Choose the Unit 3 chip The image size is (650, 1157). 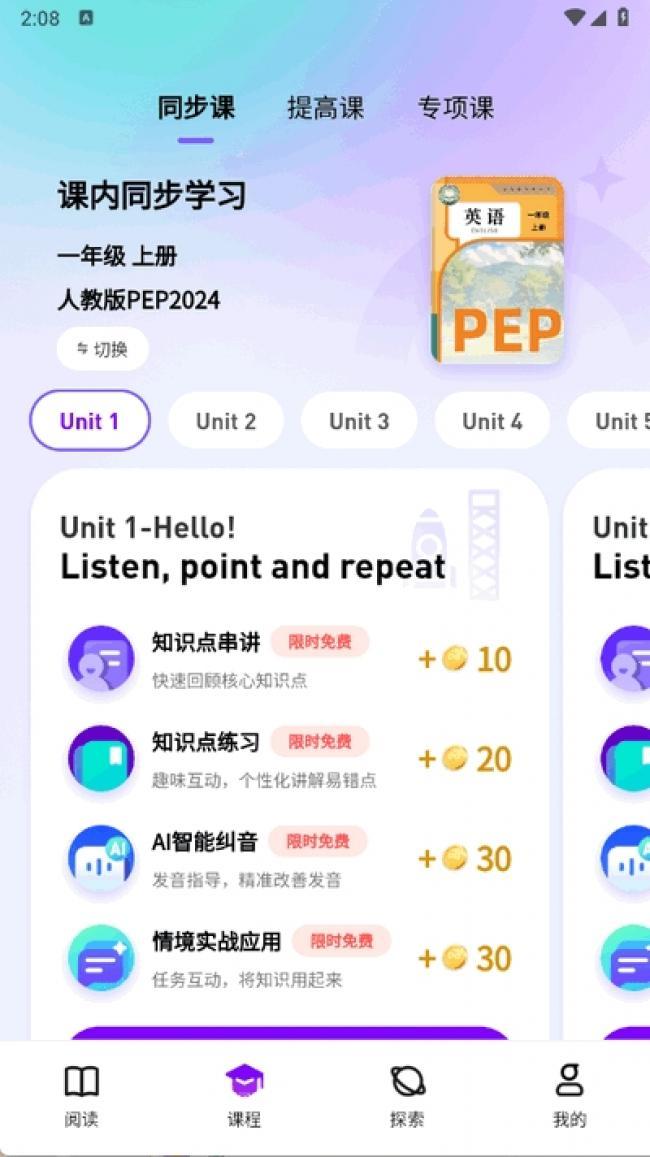click(359, 421)
